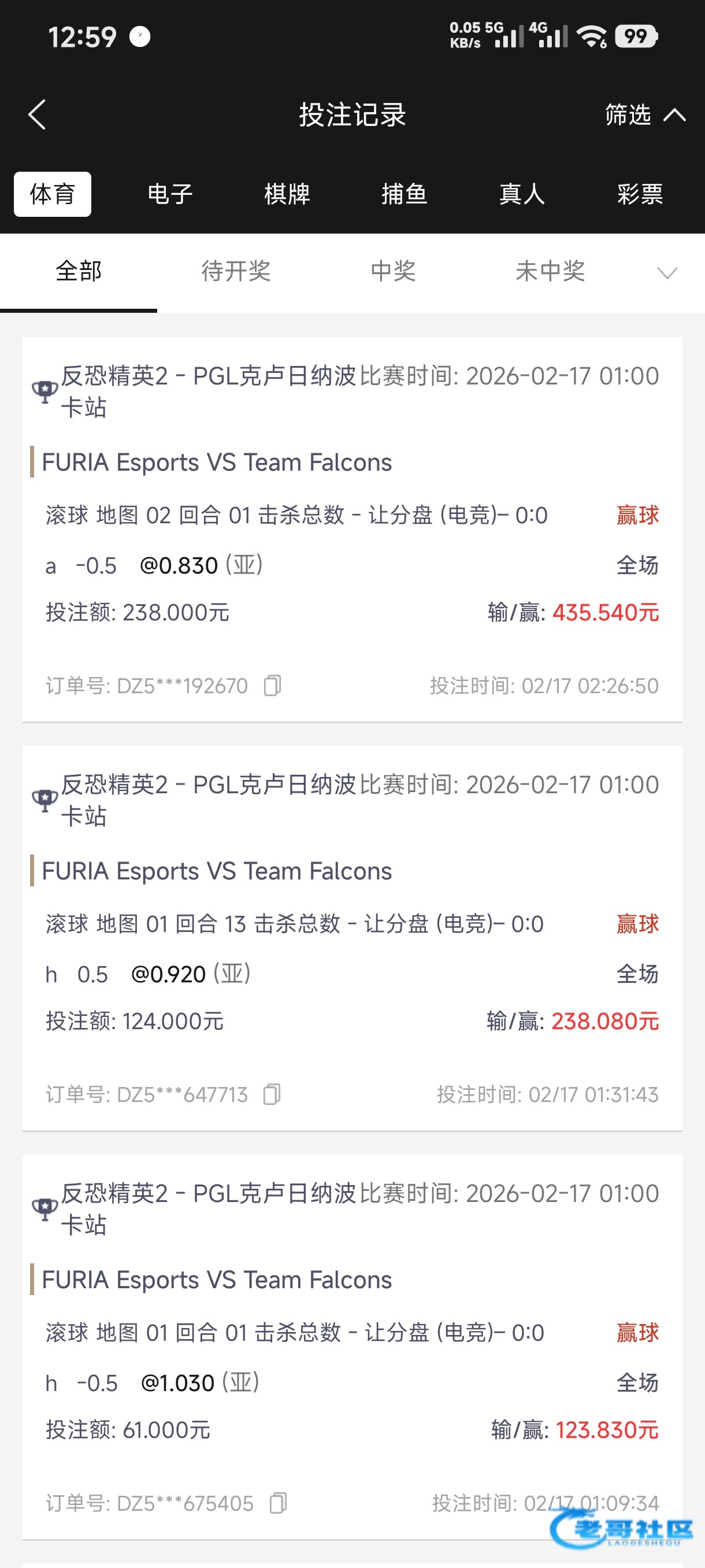Show 中奖 winning bets

tap(393, 271)
